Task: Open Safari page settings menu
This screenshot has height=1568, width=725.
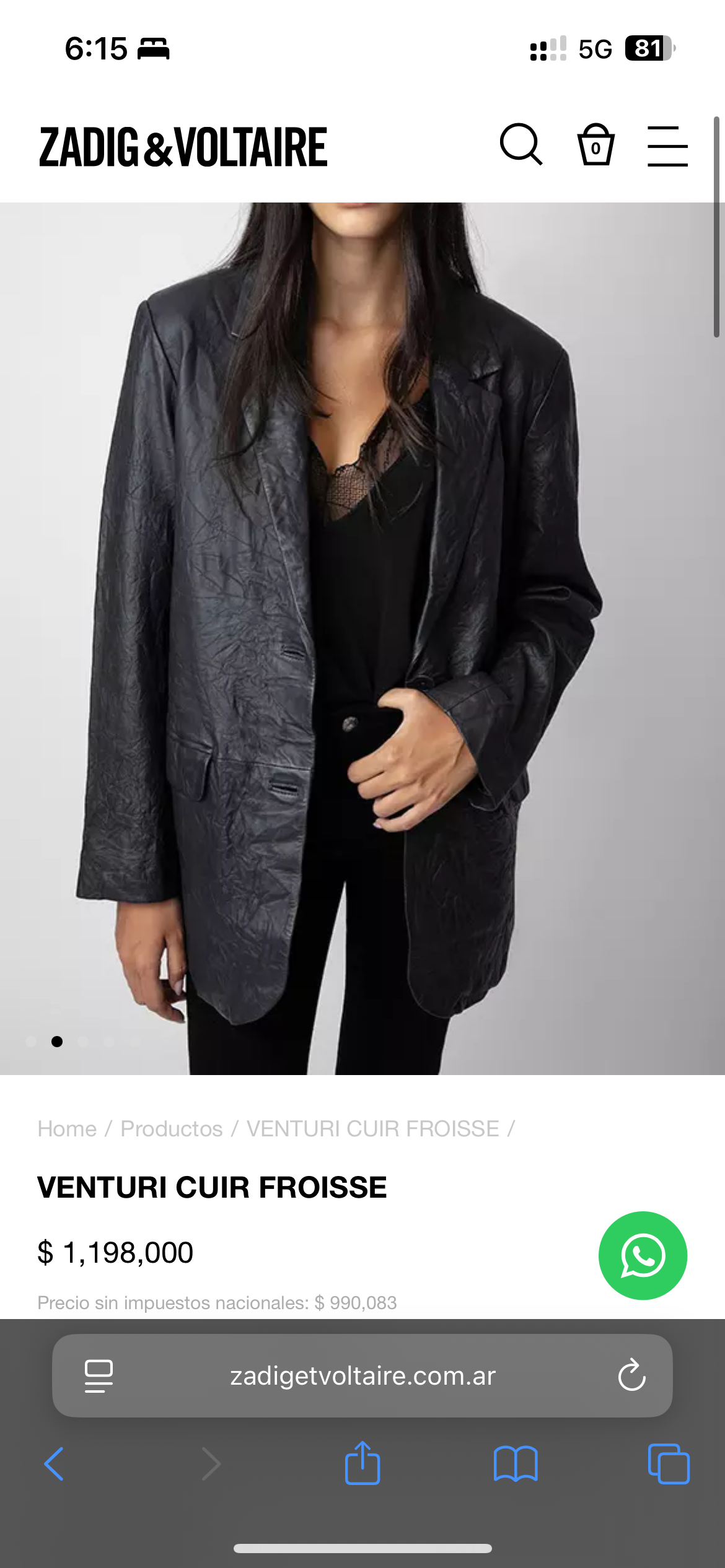Action: click(99, 1375)
